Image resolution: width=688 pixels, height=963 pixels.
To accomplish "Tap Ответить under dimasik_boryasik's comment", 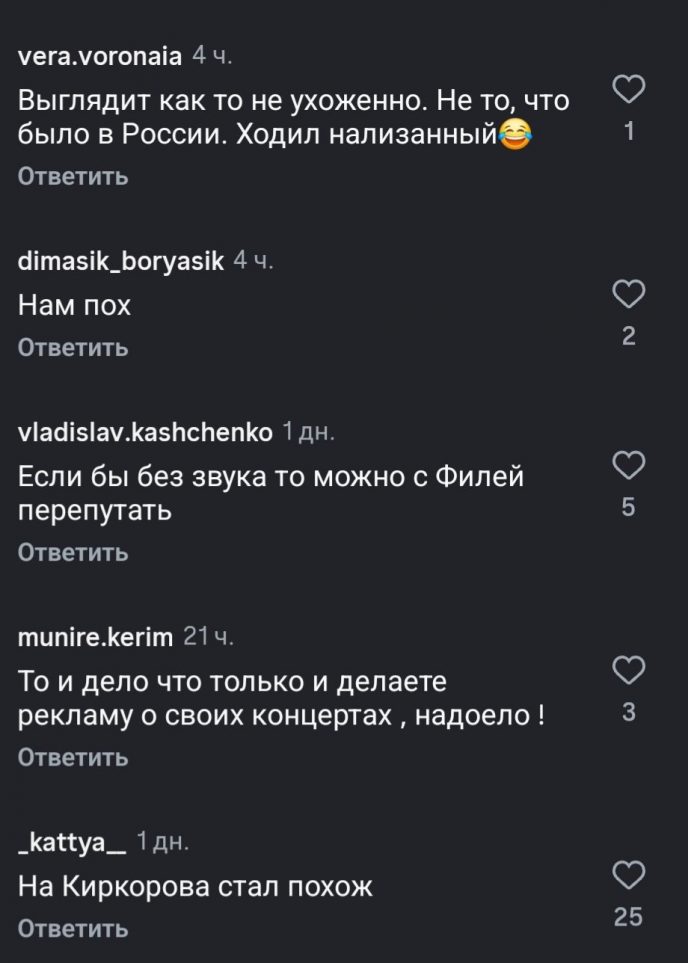I will click(x=73, y=348).
